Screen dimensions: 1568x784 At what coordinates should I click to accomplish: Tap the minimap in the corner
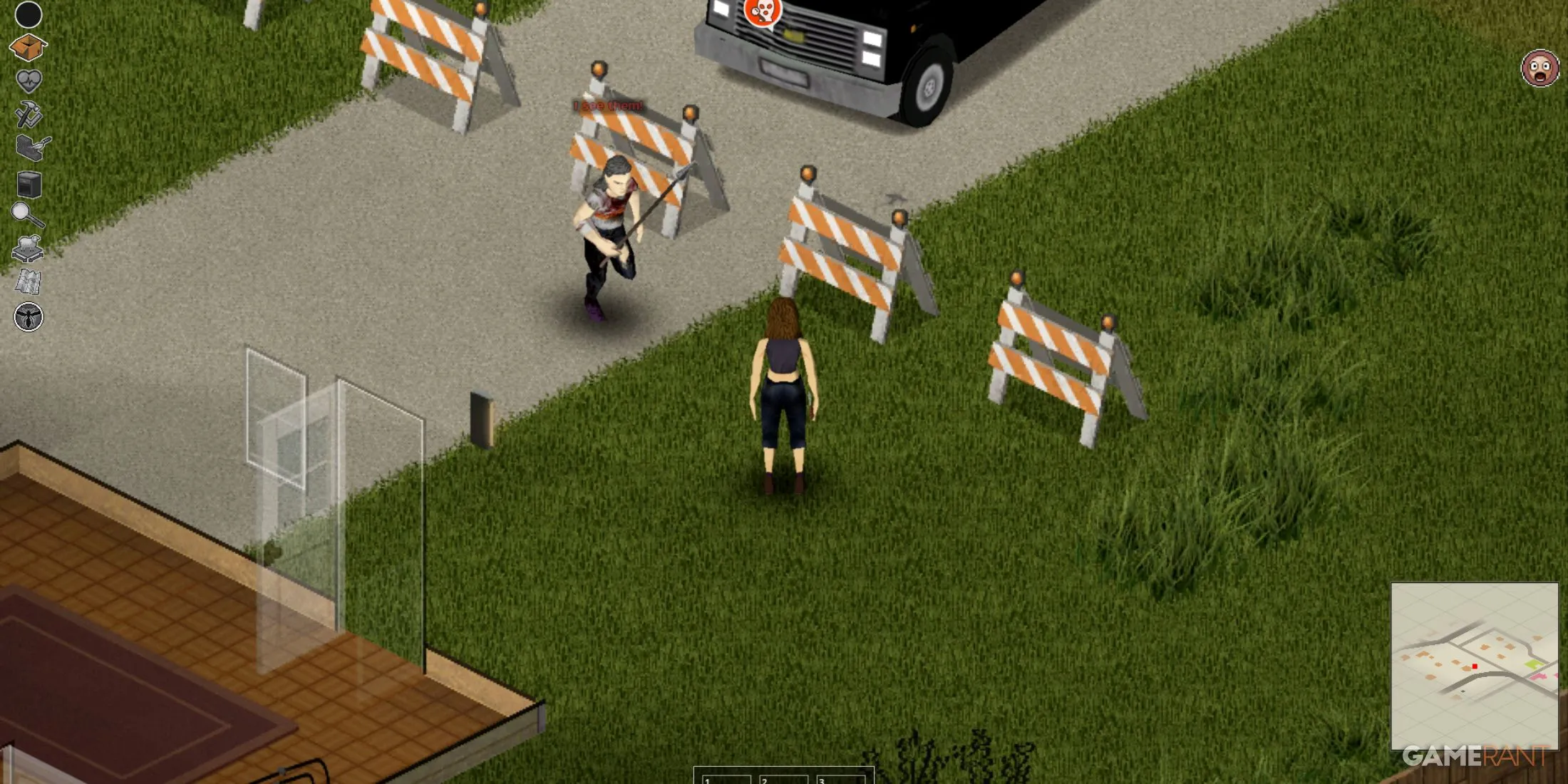click(1474, 666)
